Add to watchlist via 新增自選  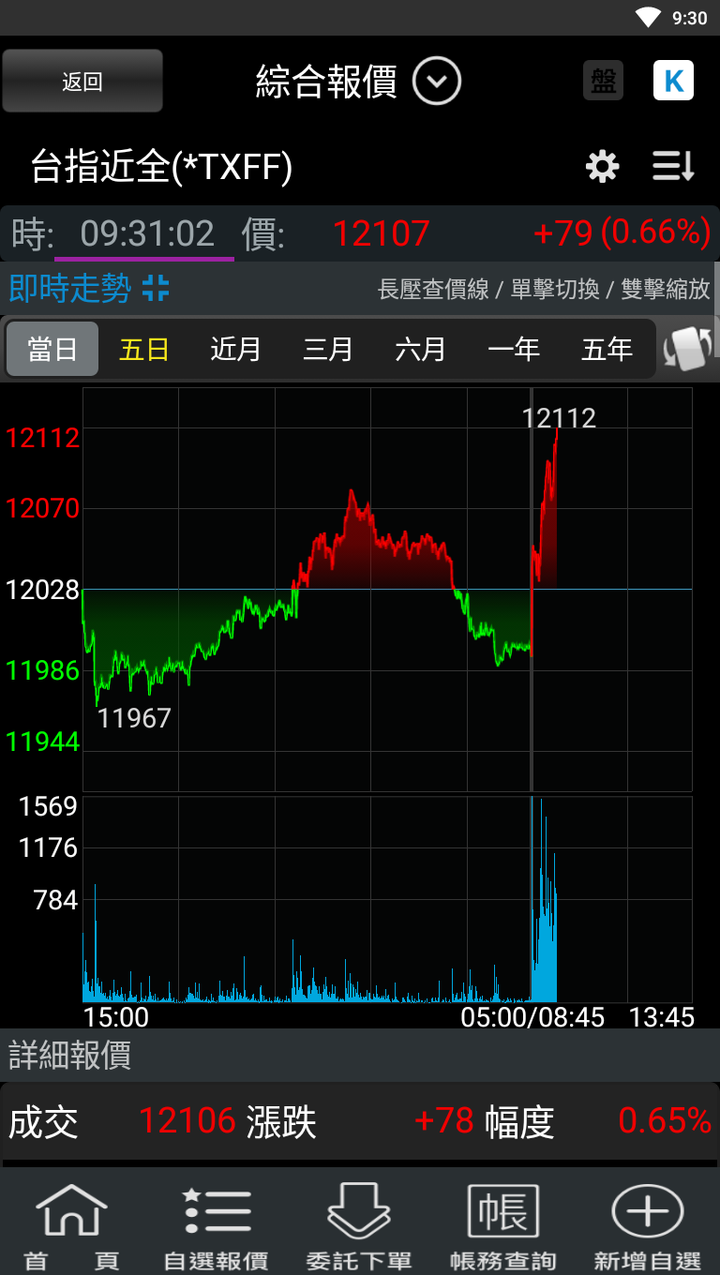[647, 1225]
